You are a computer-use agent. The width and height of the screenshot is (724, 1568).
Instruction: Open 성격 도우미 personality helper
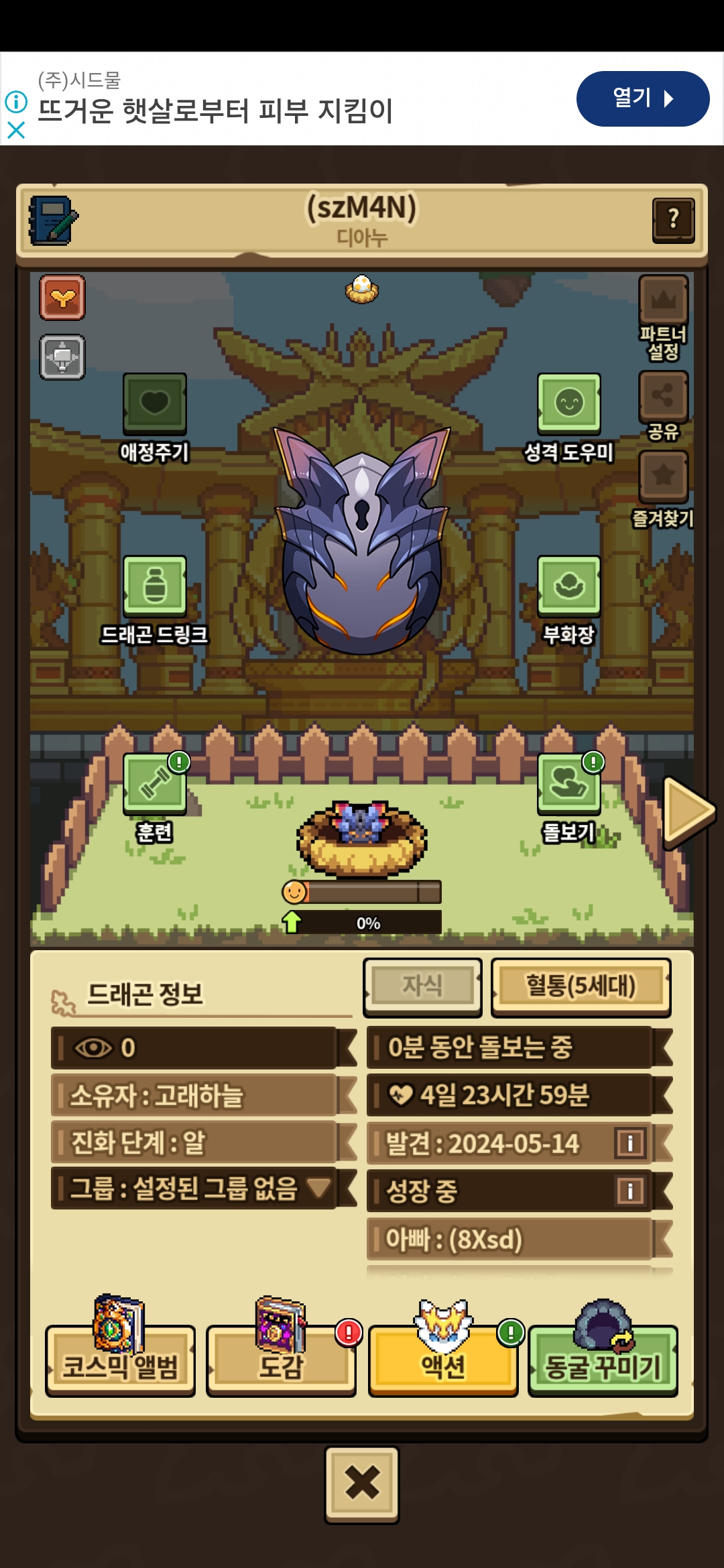click(568, 405)
